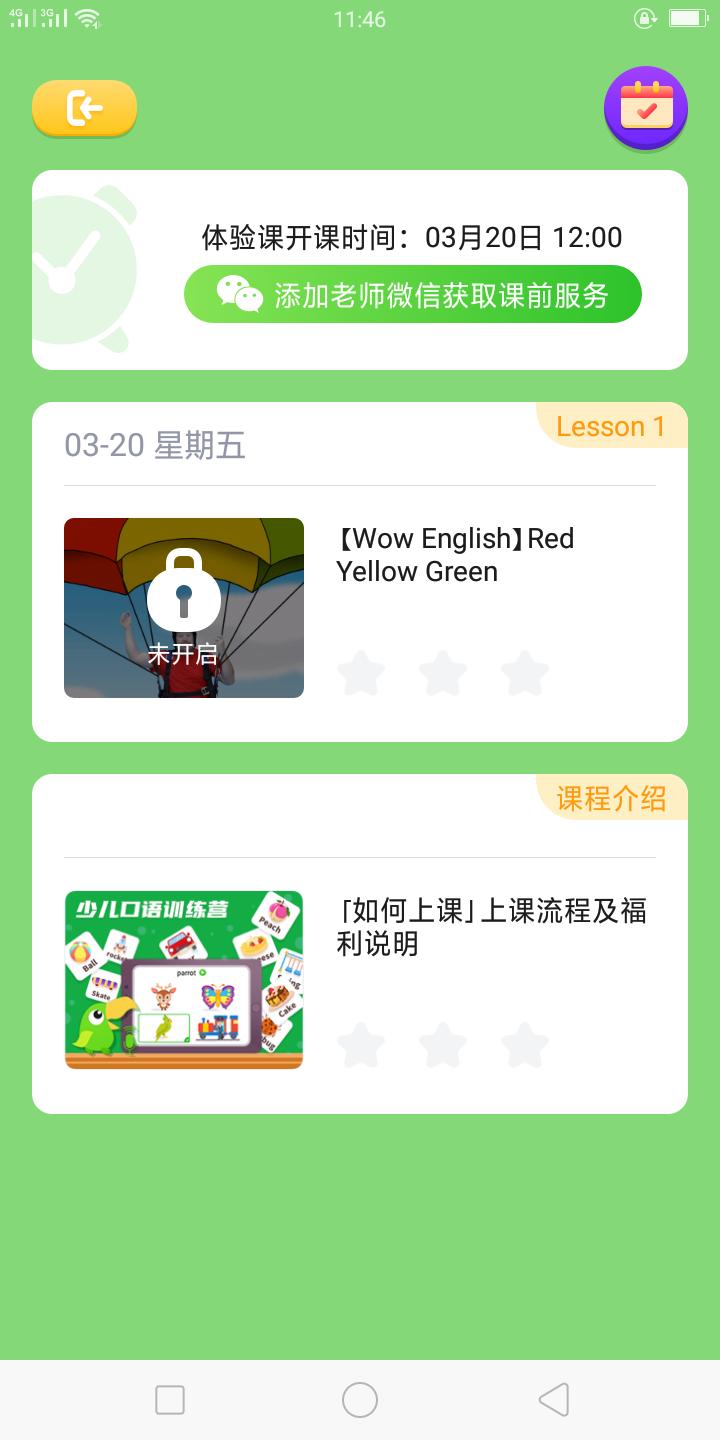This screenshot has width=720, height=1440.
Task: Select the 课程介绍 tab label
Action: (x=610, y=798)
